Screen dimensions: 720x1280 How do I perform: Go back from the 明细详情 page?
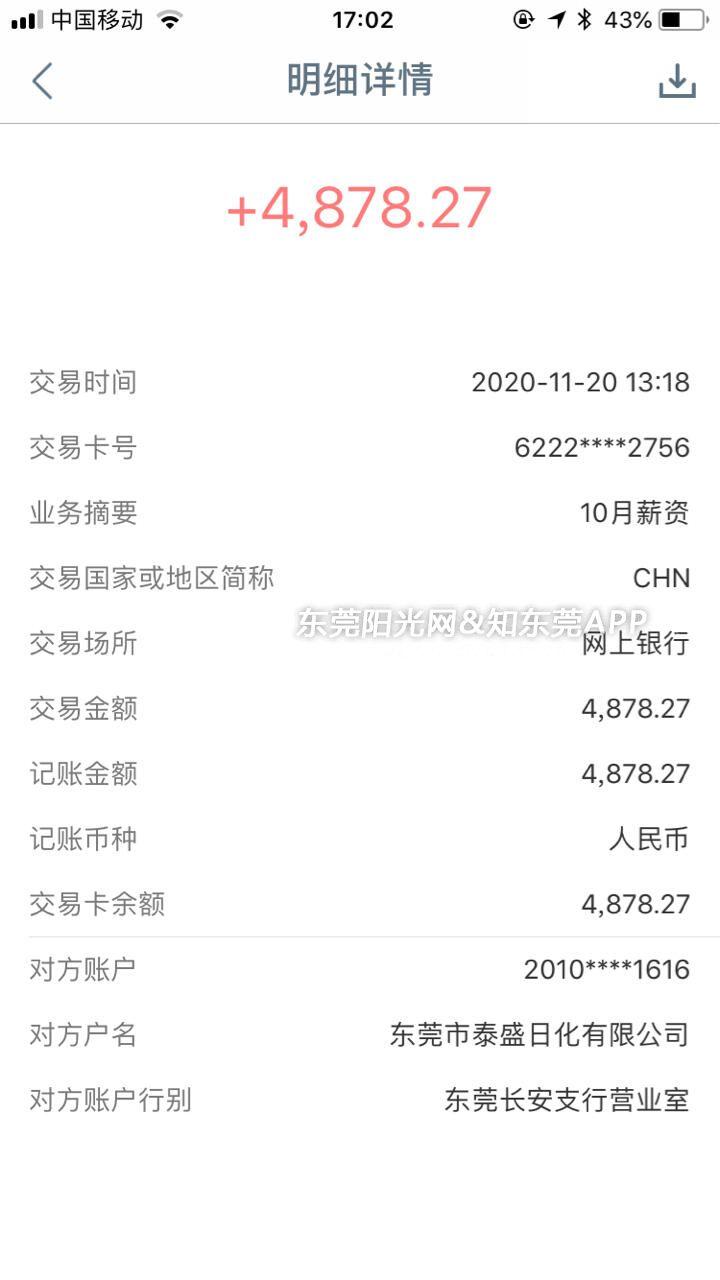42,81
